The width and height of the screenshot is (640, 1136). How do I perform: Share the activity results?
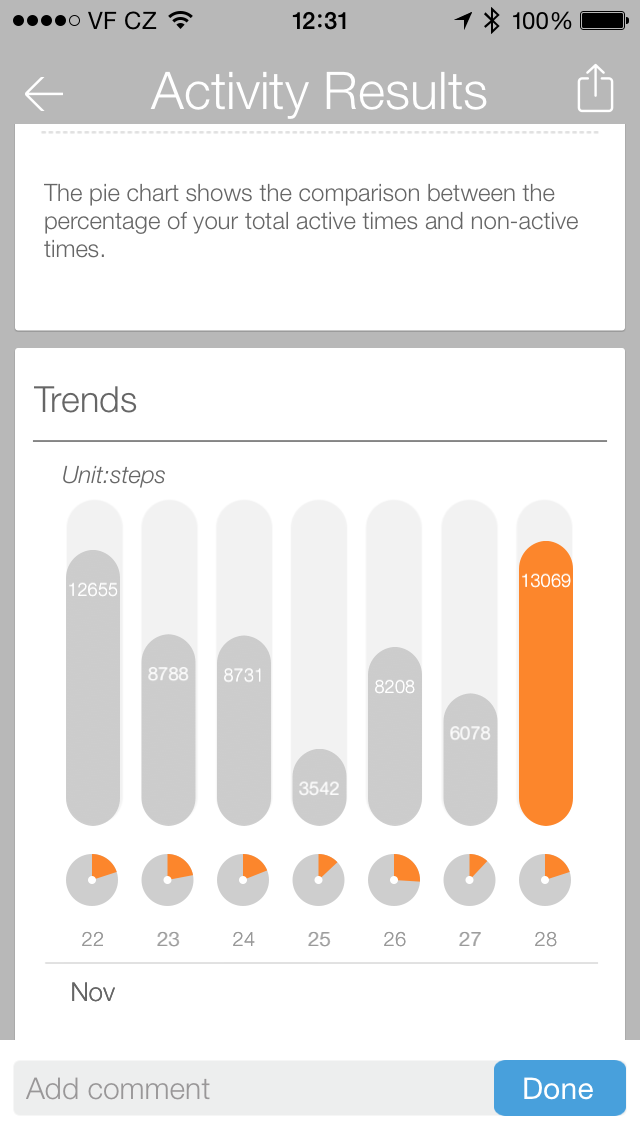tap(595, 89)
